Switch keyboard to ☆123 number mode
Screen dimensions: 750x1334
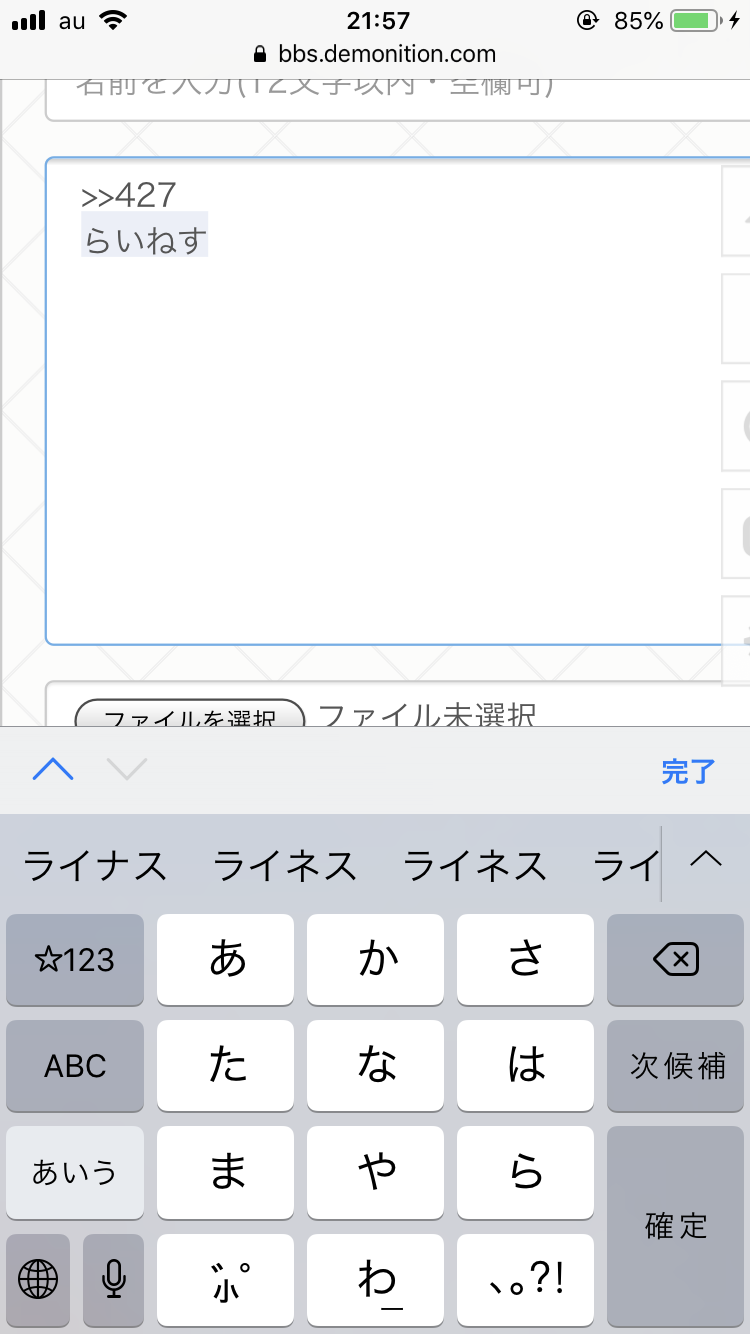point(75,960)
